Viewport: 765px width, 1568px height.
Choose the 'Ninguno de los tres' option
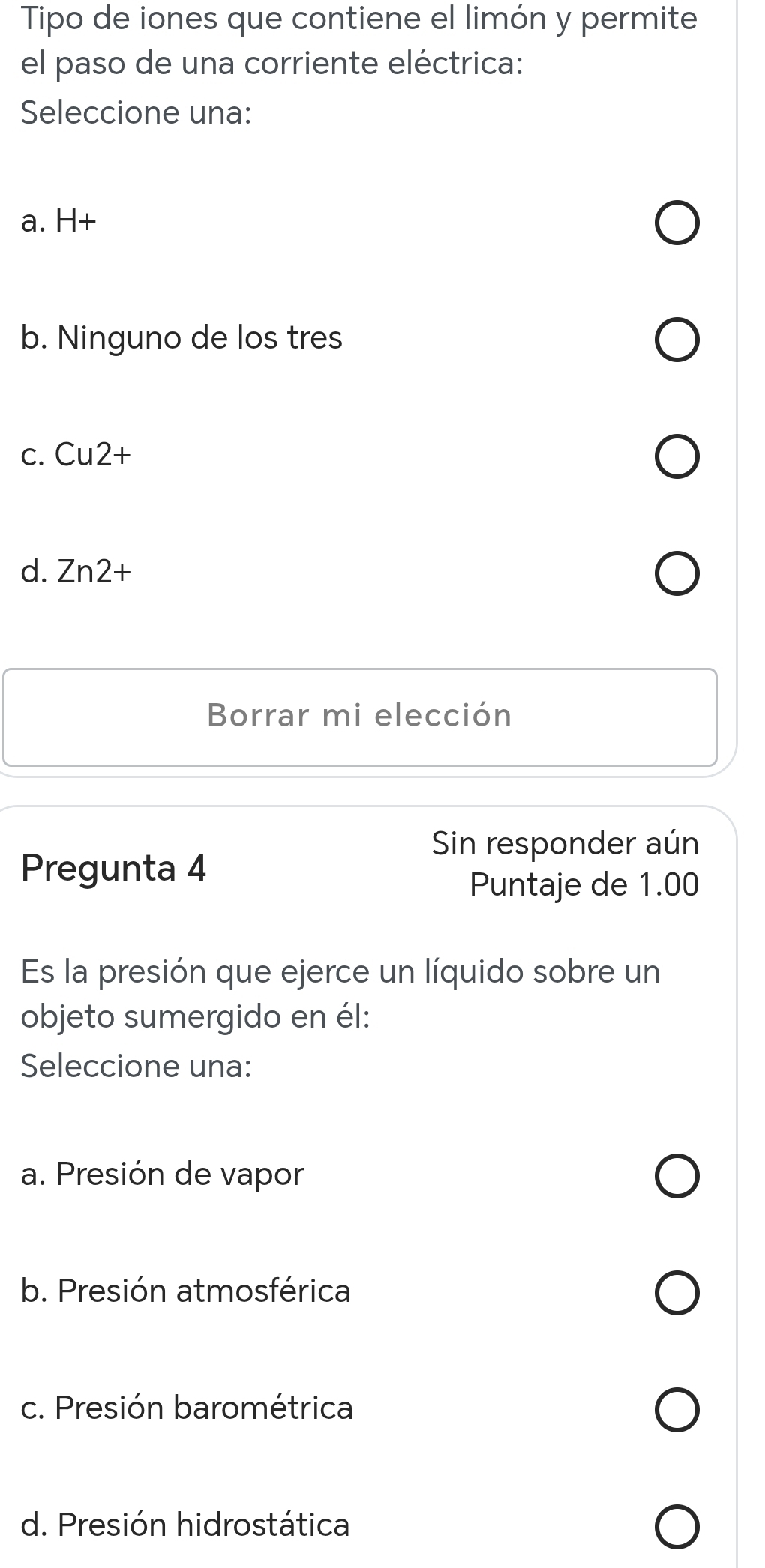click(678, 340)
